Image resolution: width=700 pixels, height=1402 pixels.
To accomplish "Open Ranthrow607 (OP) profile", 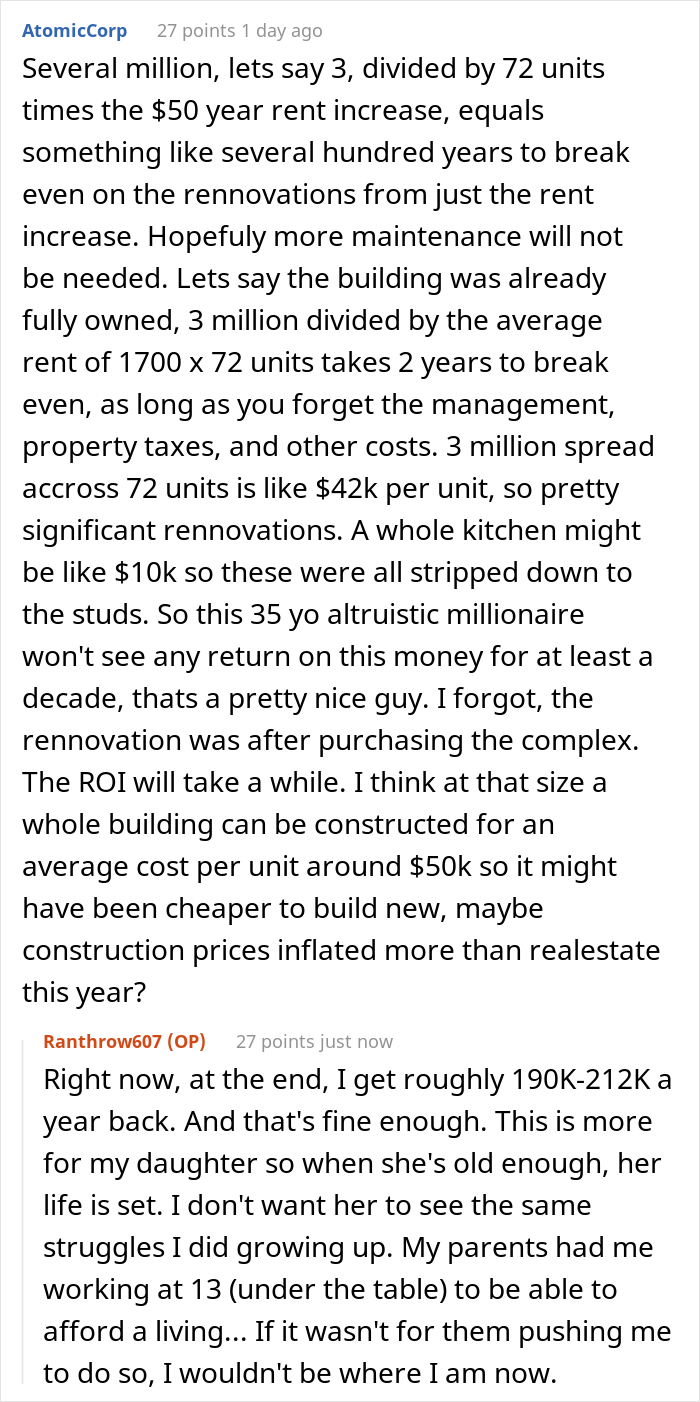I will tap(125, 1041).
